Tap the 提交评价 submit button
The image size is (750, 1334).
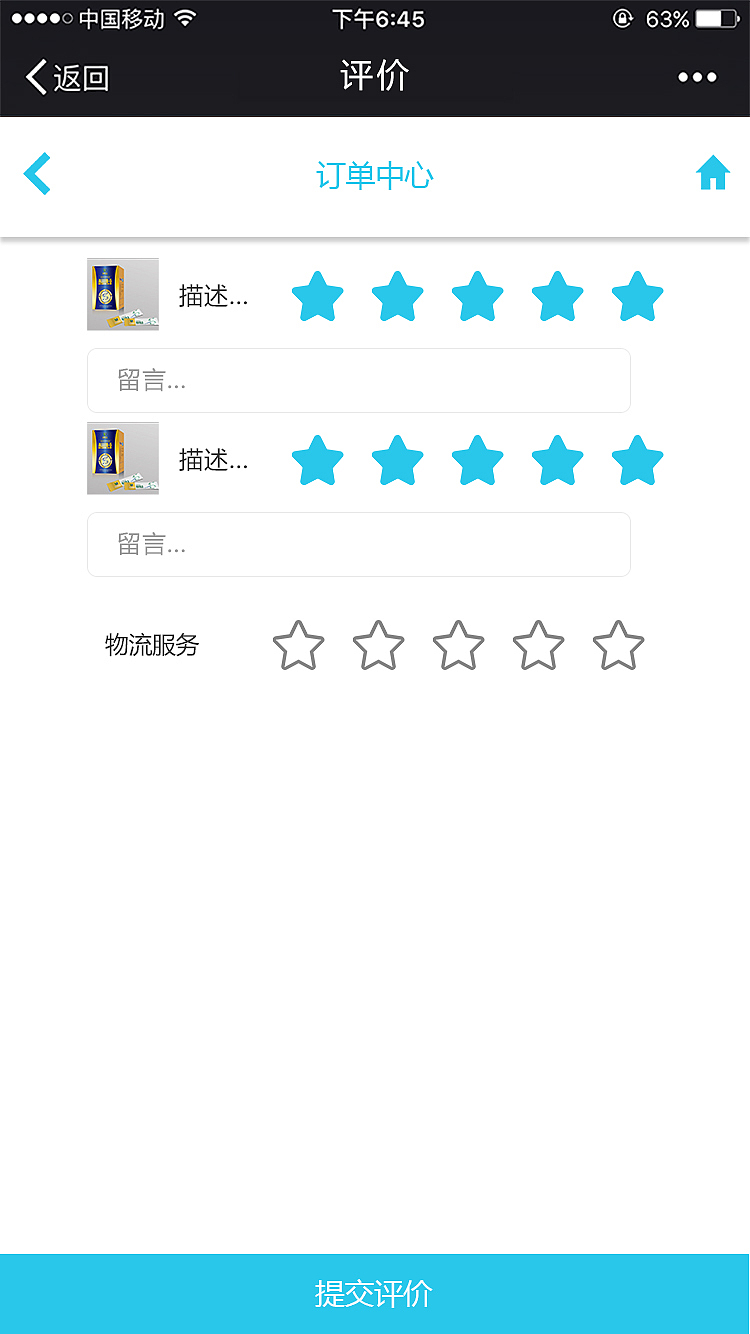pyautogui.click(x=375, y=1292)
